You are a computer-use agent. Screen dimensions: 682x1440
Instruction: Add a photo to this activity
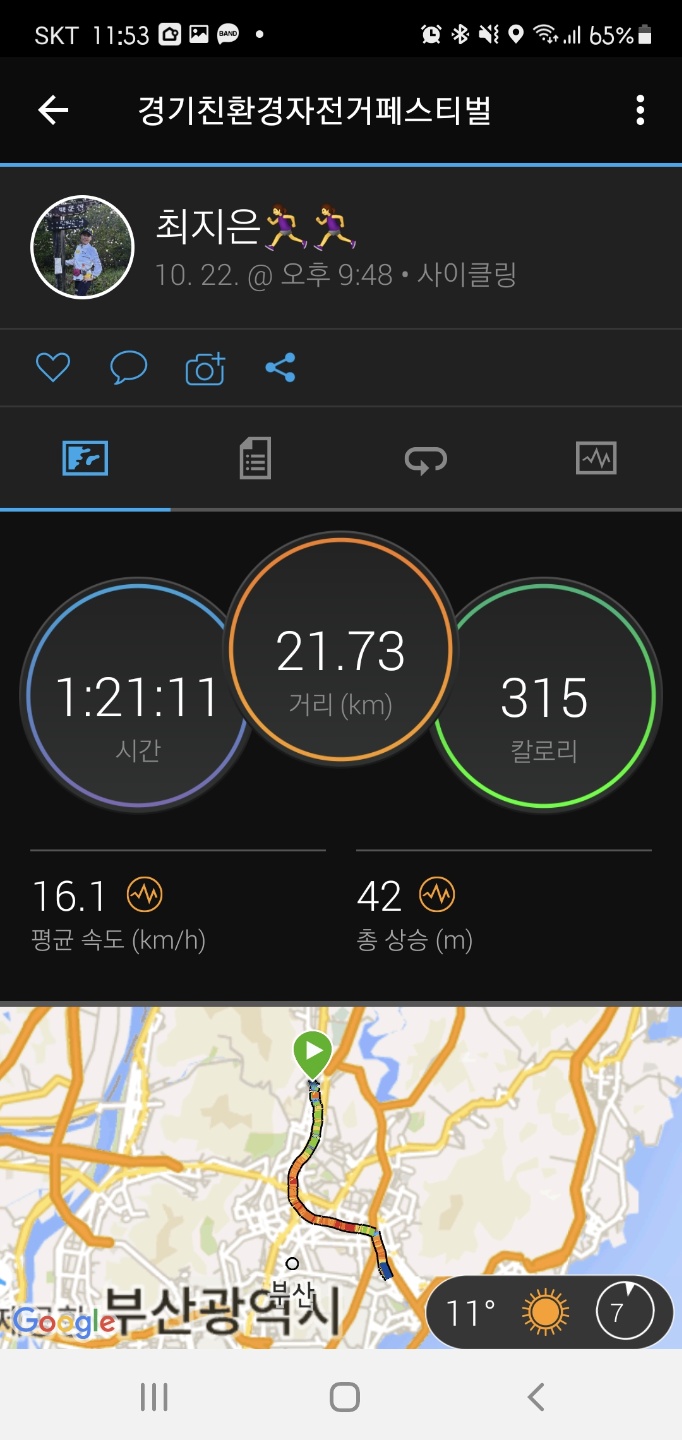point(205,369)
